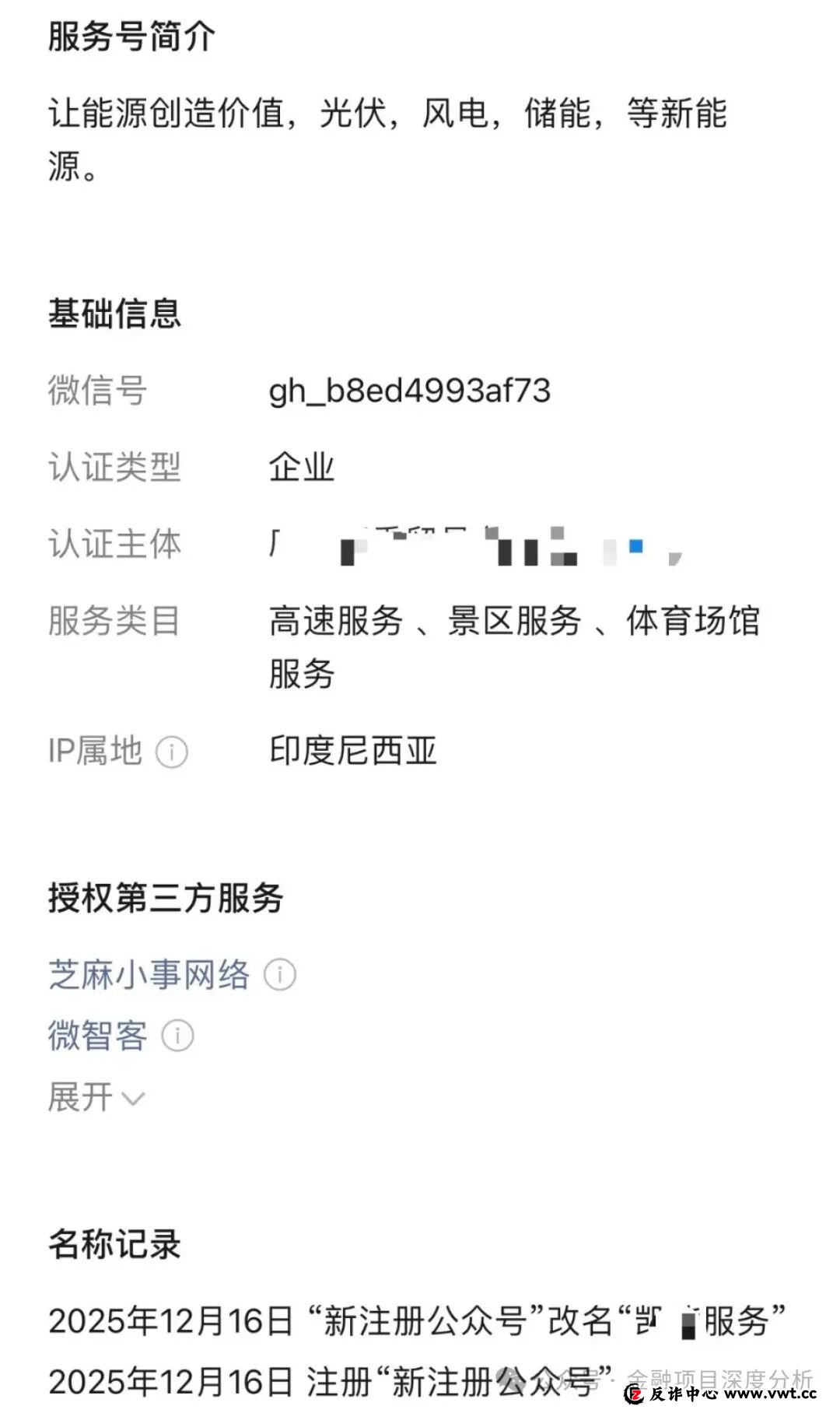Viewport: 840px width, 1413px height.
Task: Click the IP属地 info icon
Action: (173, 752)
